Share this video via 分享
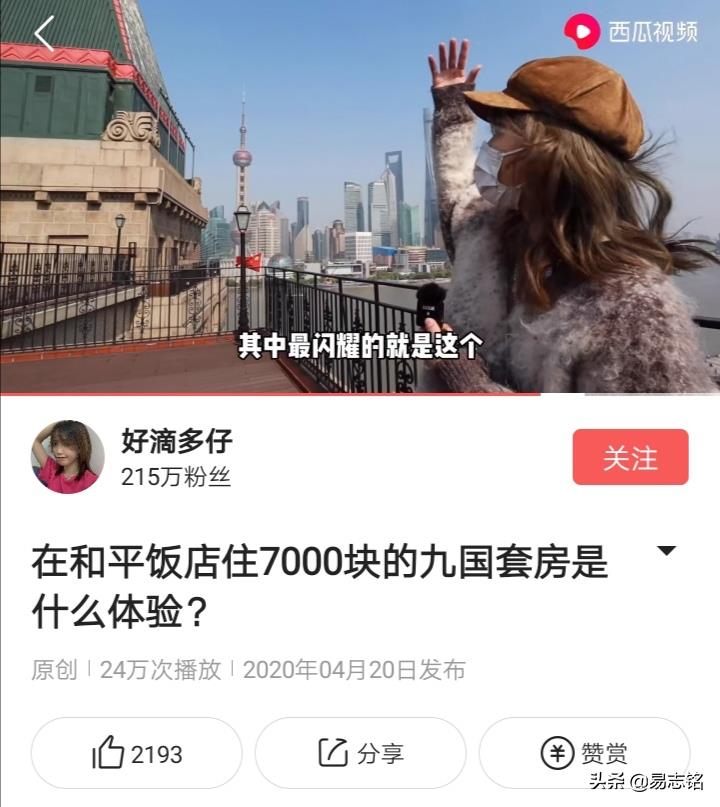720x807 pixels. click(360, 753)
